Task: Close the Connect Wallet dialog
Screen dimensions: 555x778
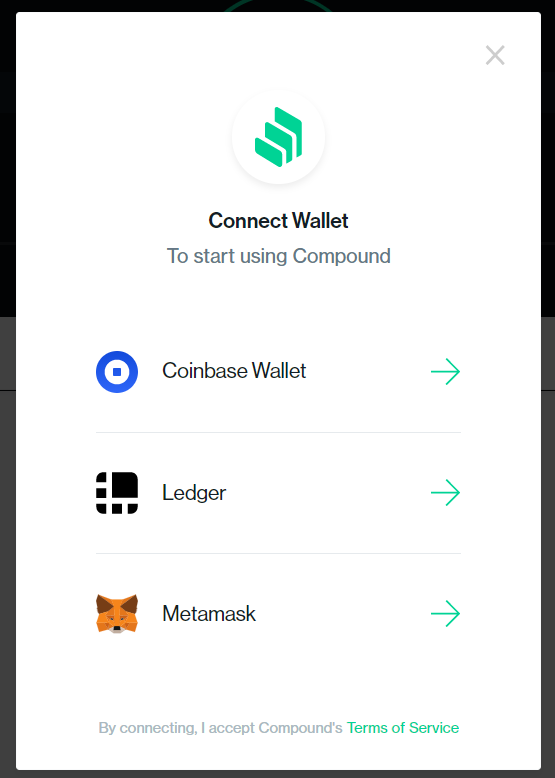Action: (x=495, y=55)
